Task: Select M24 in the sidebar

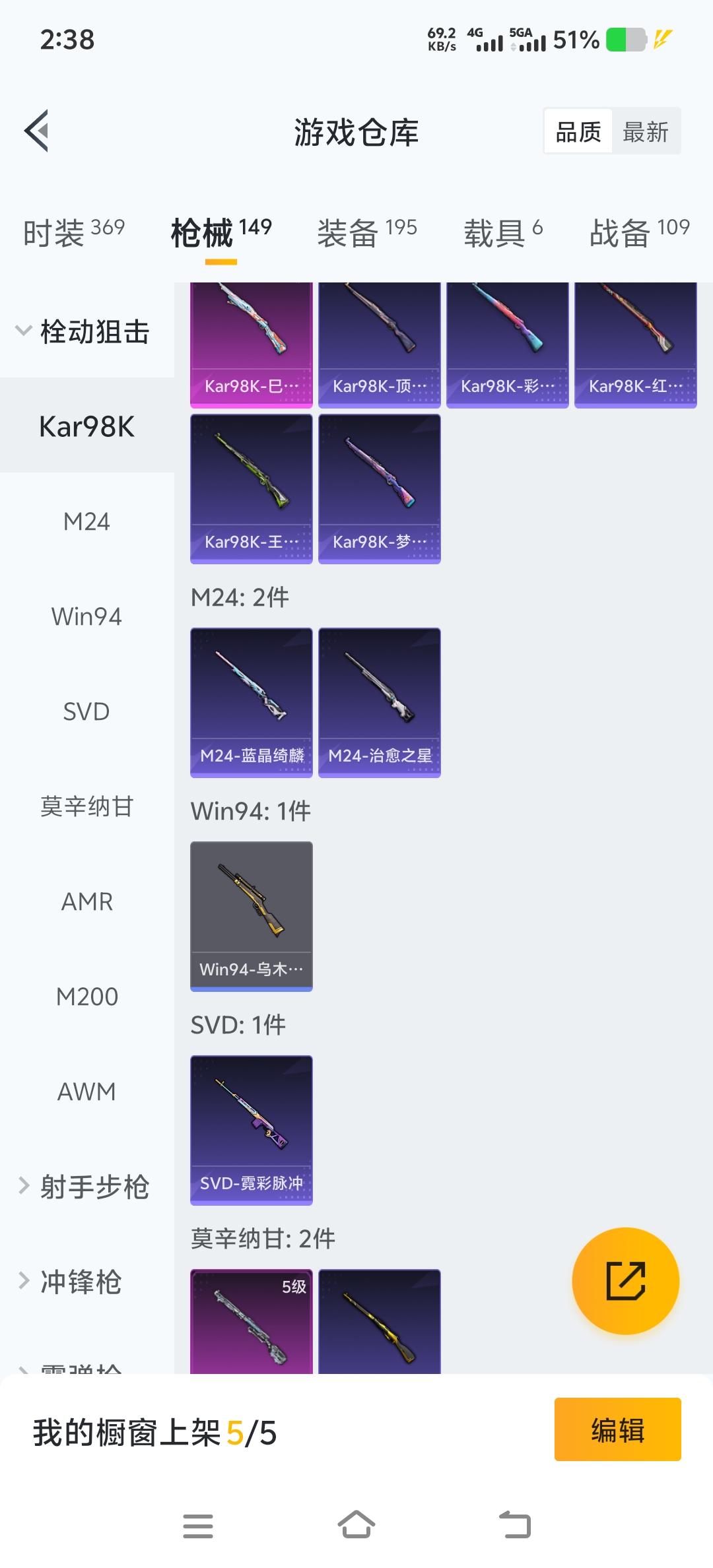Action: 86,522
